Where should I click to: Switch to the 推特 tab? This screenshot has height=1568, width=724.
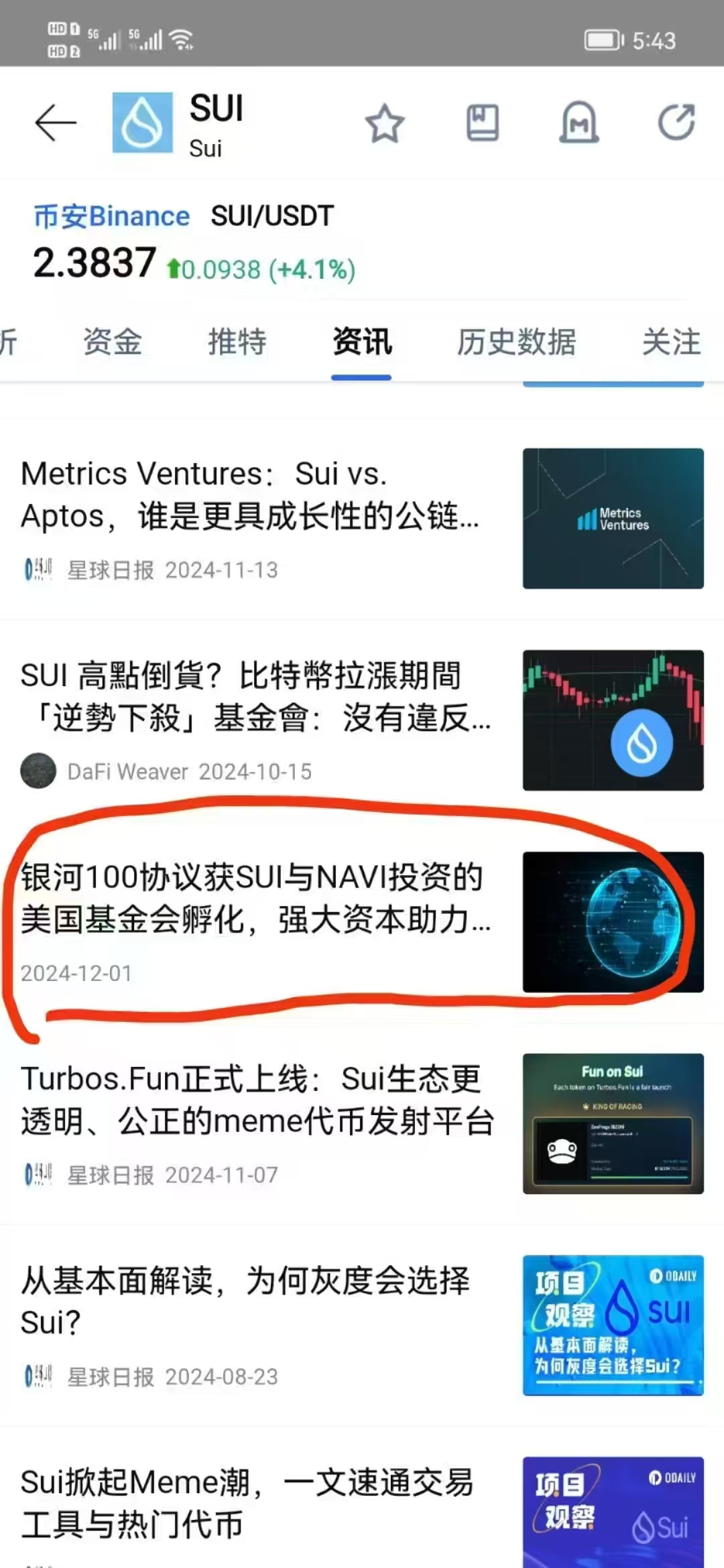coord(237,342)
